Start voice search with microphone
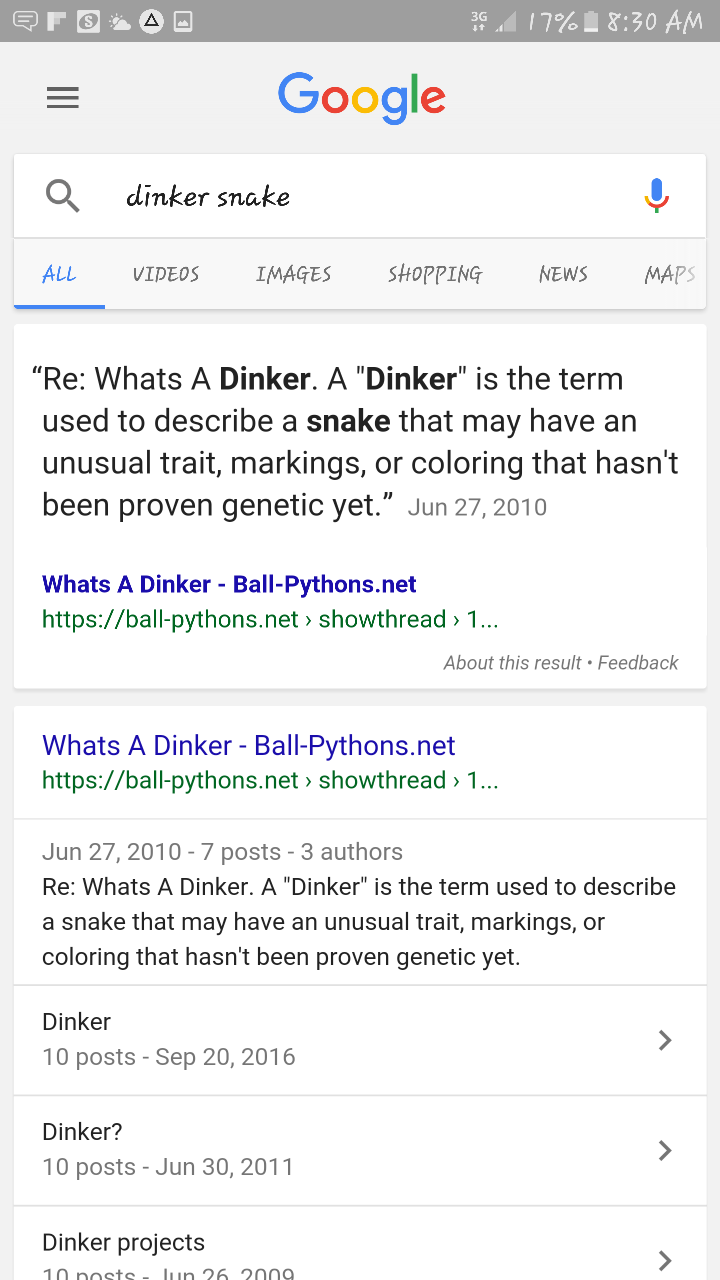Screen dimensions: 720x1280 point(656,196)
